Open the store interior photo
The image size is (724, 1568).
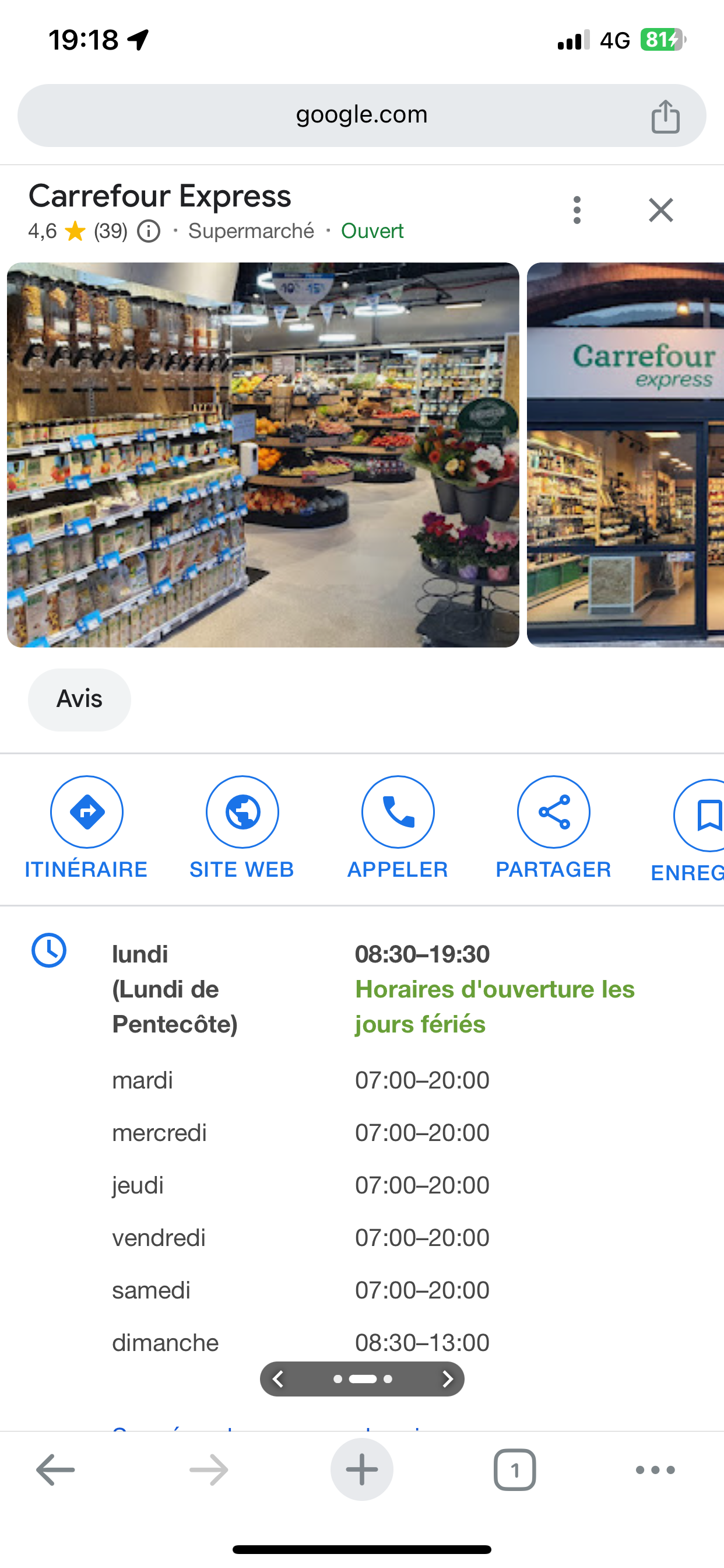click(263, 454)
